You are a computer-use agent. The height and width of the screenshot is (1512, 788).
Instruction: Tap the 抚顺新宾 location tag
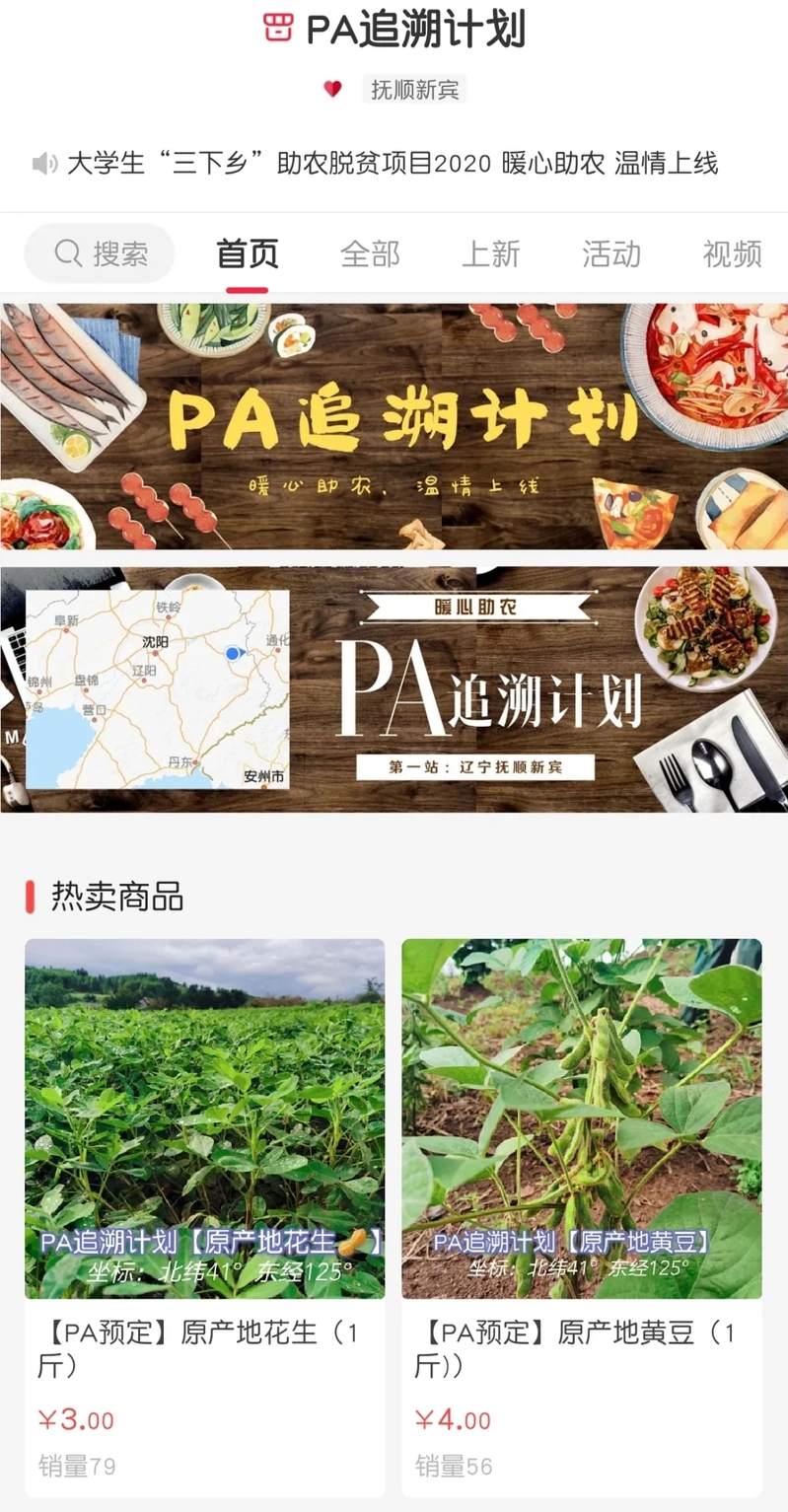pyautogui.click(x=414, y=90)
